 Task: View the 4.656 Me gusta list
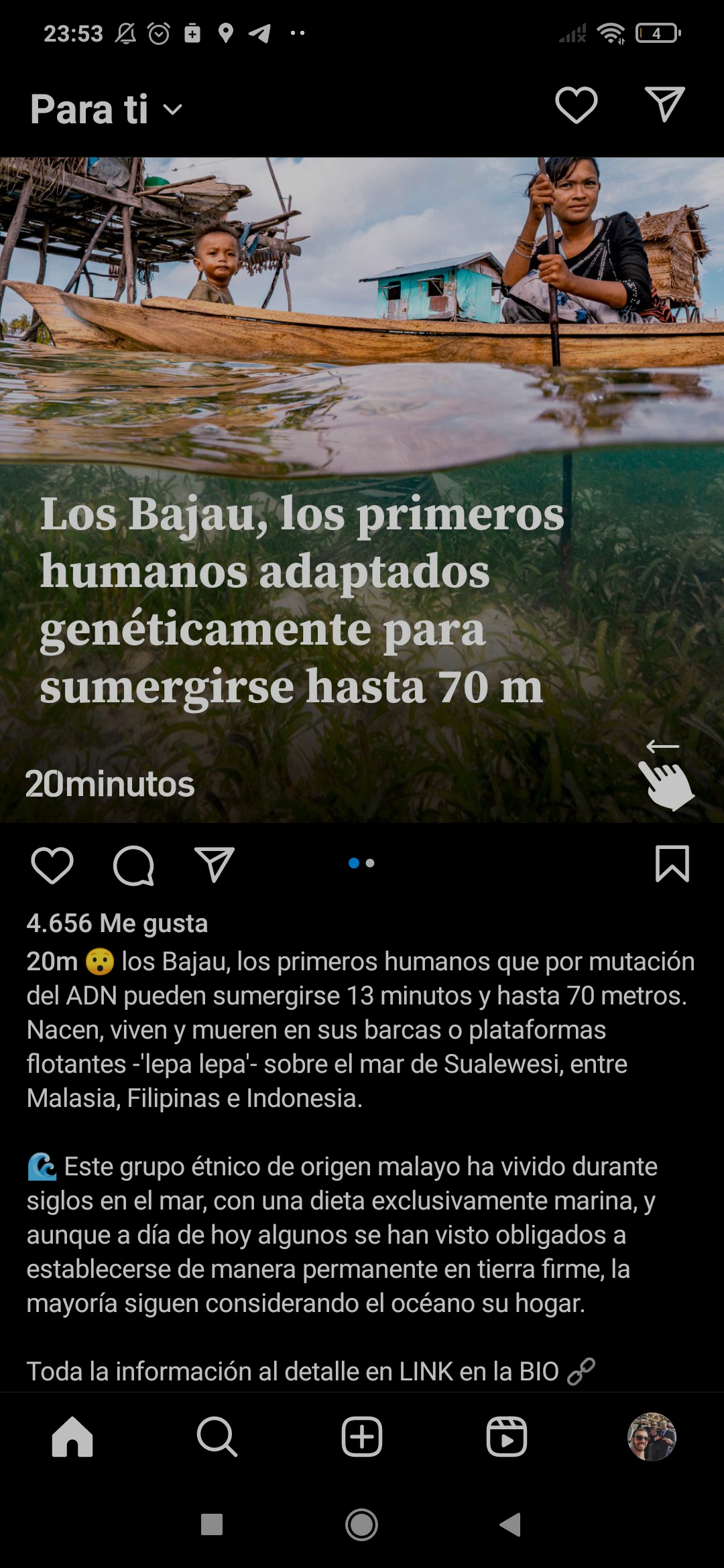[x=117, y=923]
